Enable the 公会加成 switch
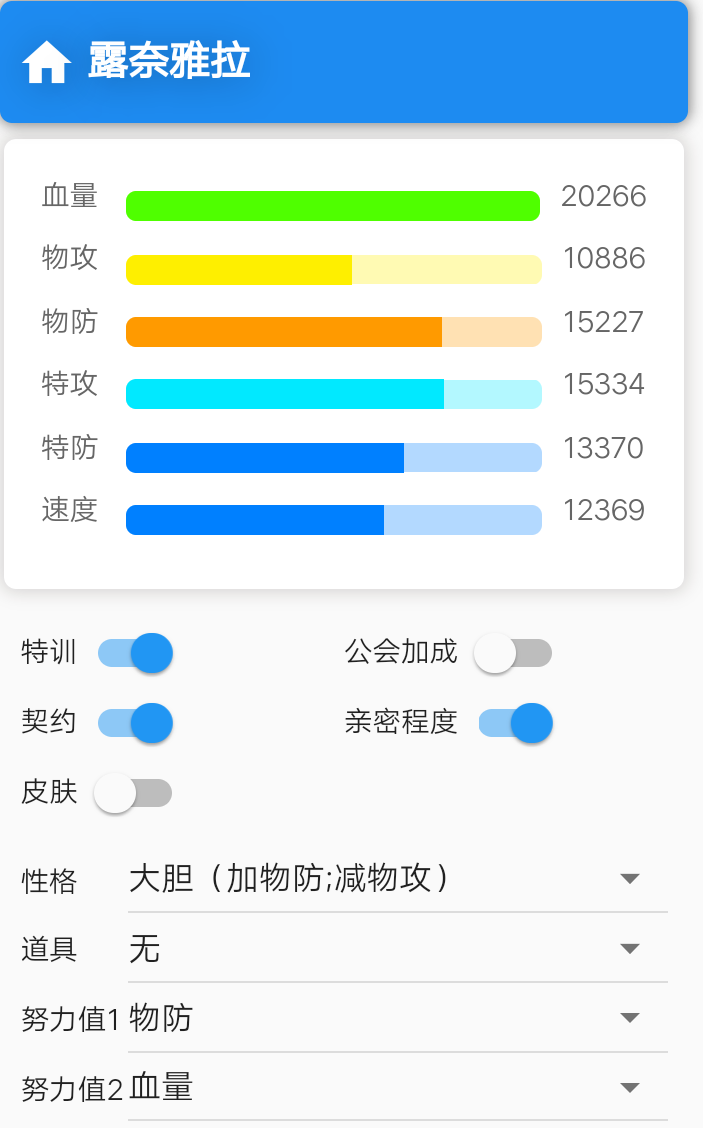 pos(513,653)
